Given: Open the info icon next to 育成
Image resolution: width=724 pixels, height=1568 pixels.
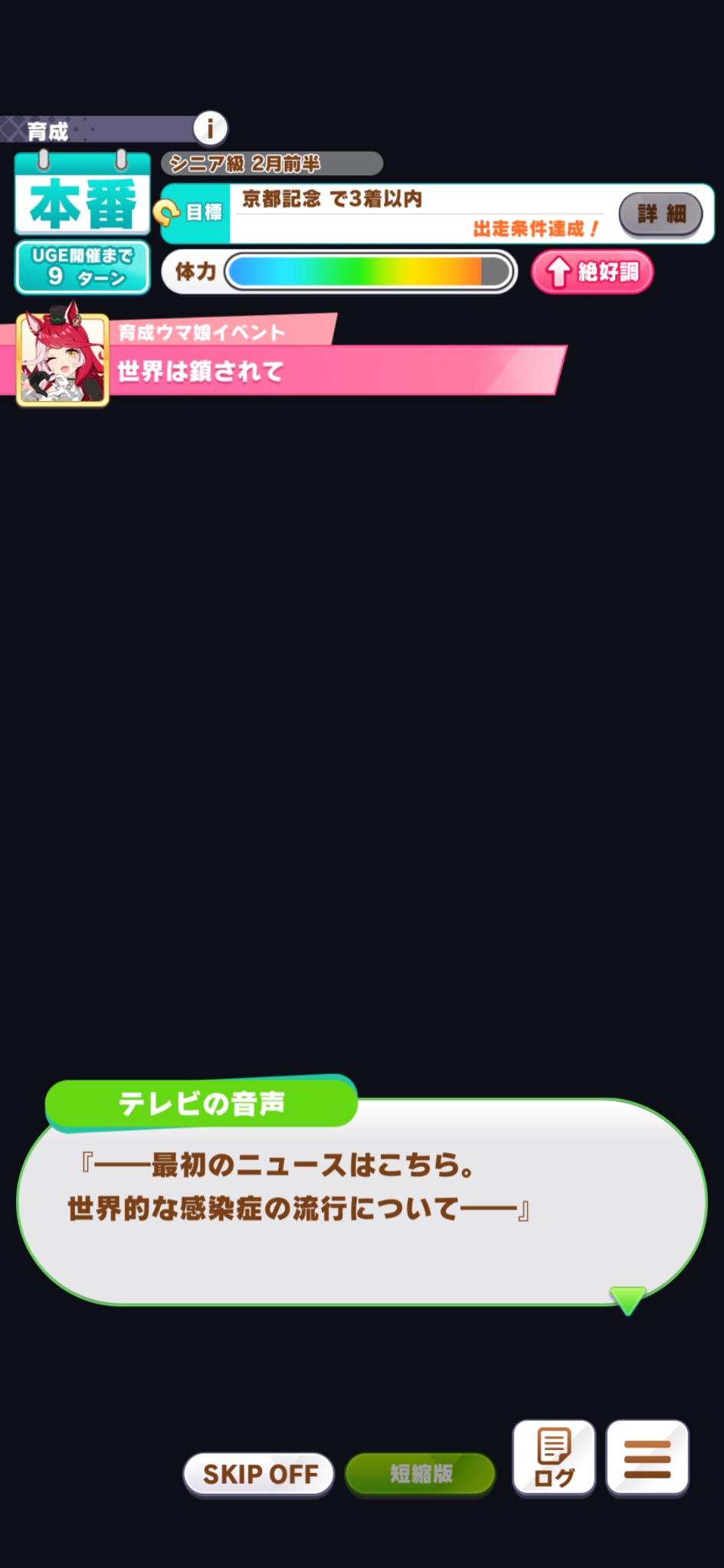Looking at the screenshot, I should click(x=210, y=128).
